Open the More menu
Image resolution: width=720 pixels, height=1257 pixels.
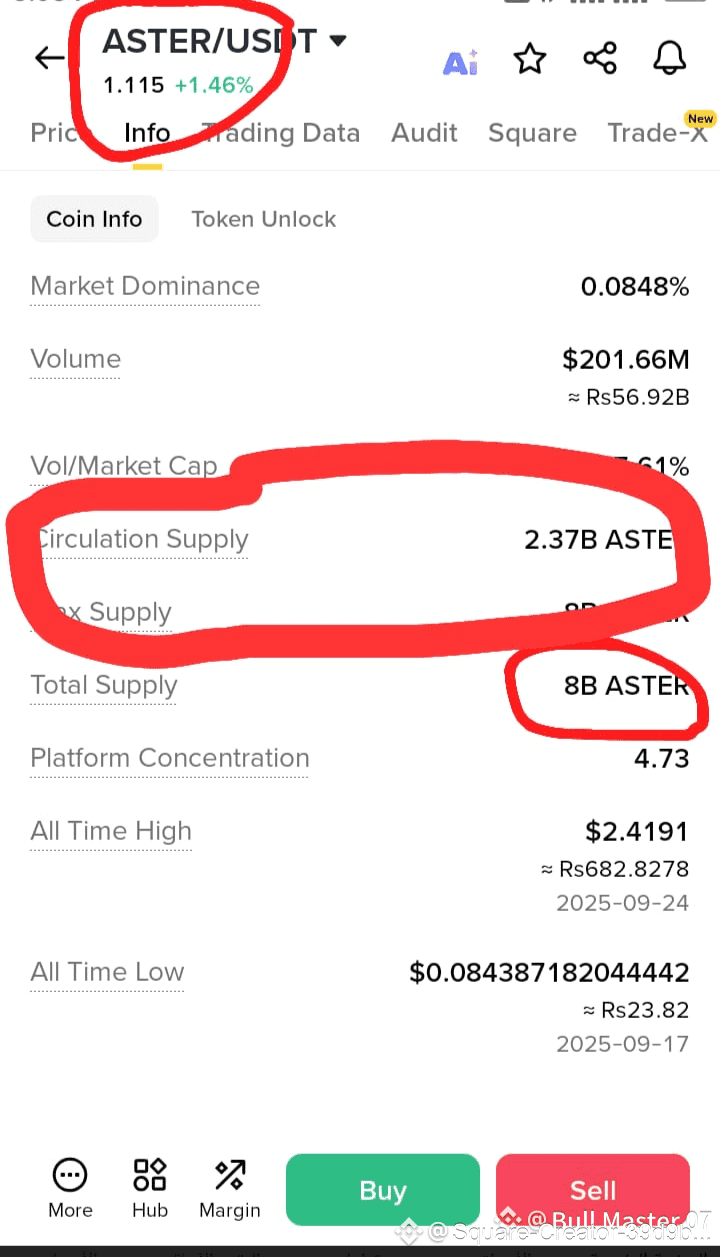click(x=70, y=1188)
